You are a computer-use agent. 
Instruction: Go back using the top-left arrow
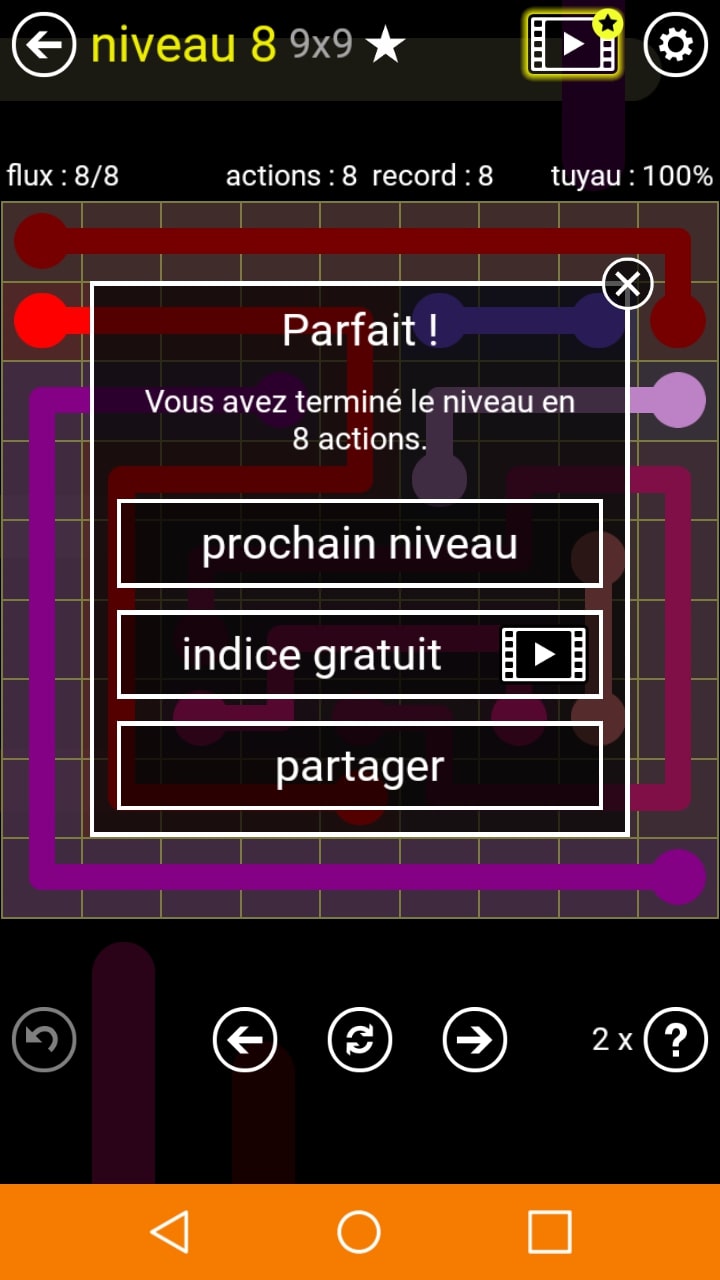(44, 45)
